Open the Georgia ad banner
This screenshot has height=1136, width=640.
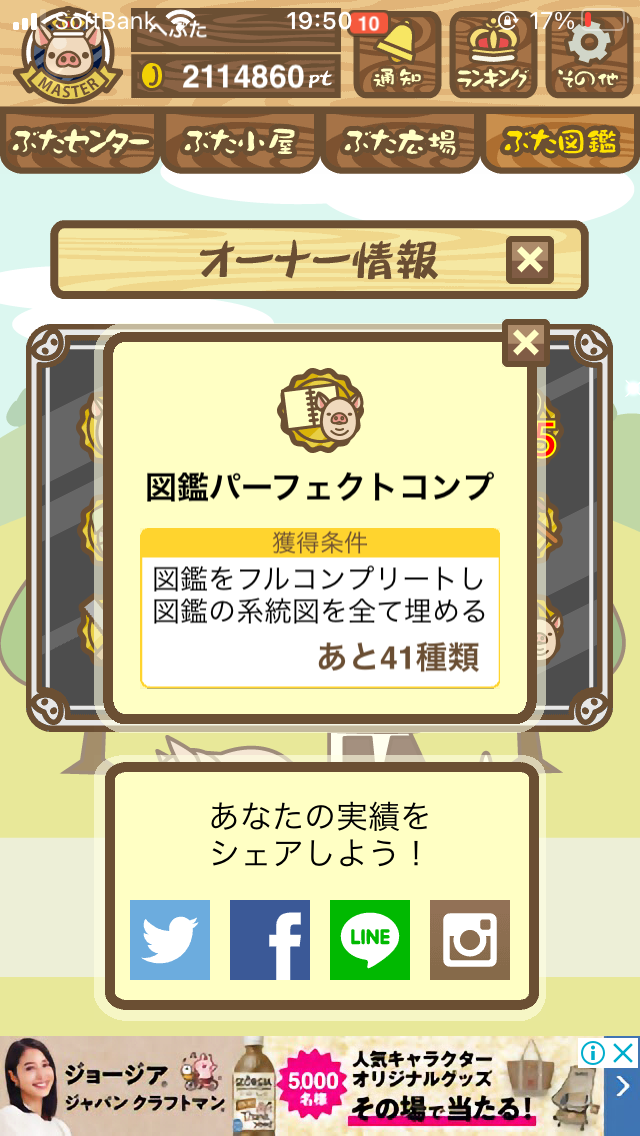(x=300, y=1086)
